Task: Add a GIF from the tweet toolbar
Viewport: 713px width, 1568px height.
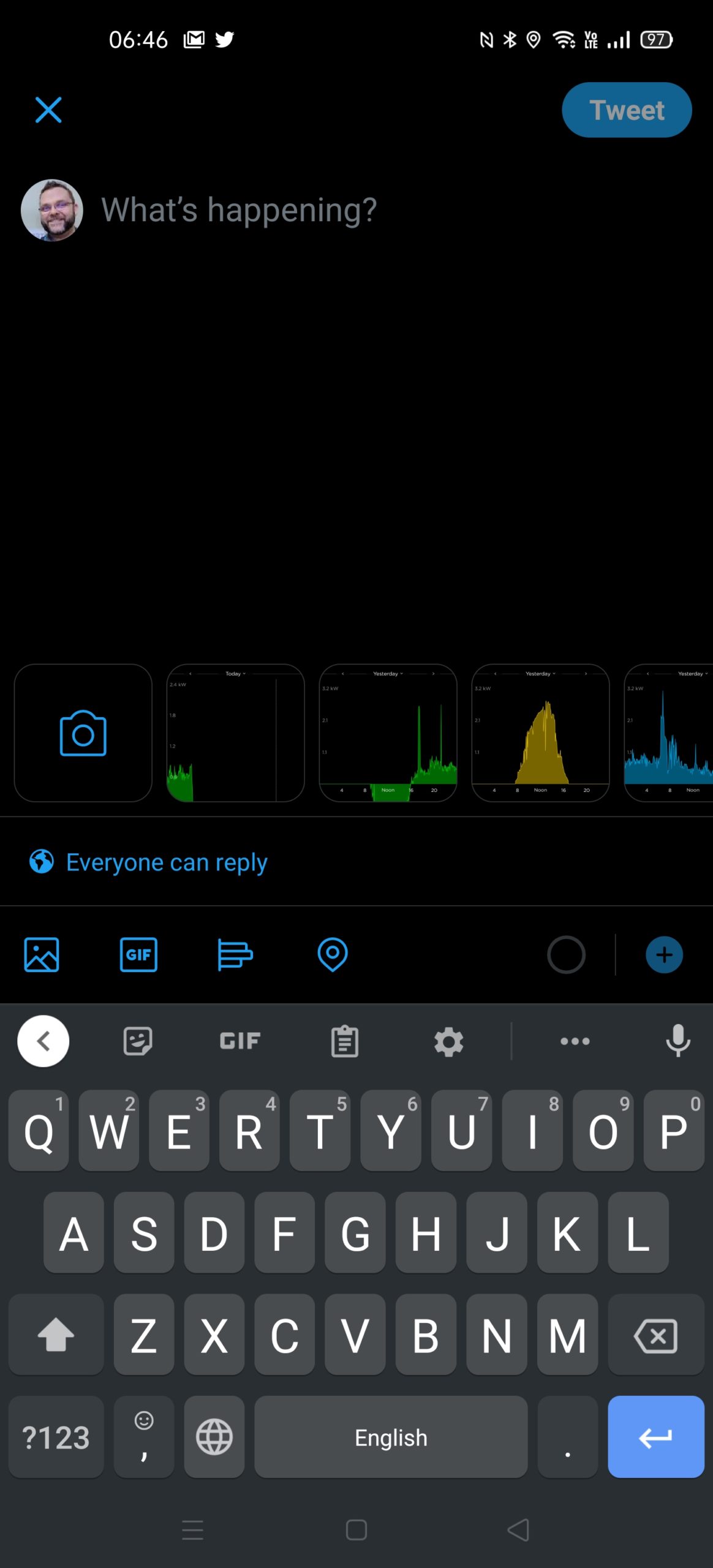Action: click(138, 954)
